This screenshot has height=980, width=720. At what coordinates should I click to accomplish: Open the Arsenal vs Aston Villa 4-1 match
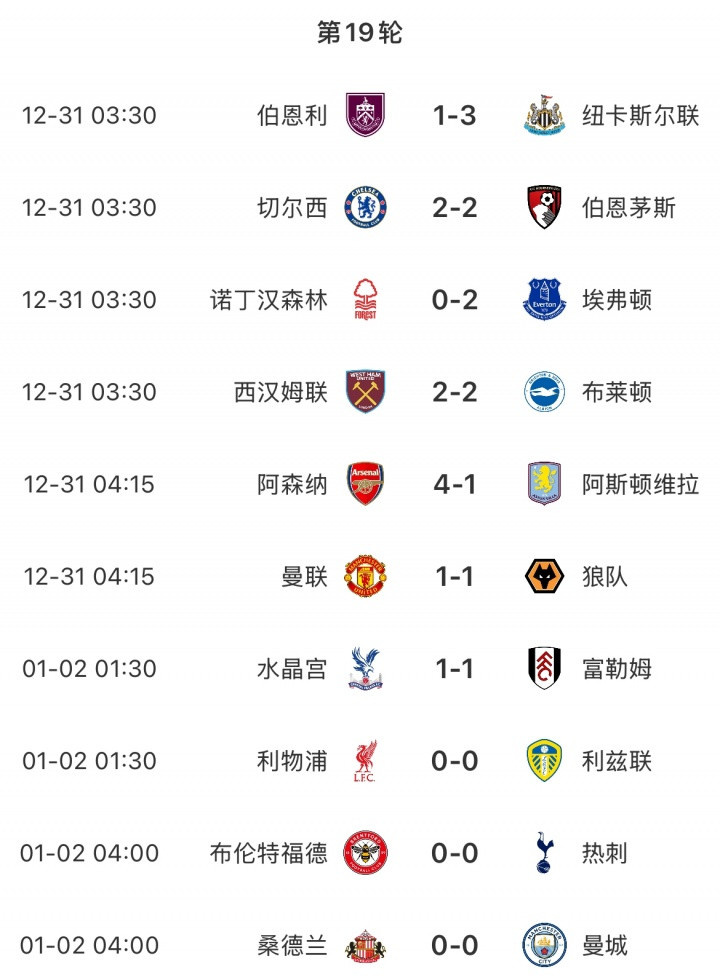[x=454, y=484]
